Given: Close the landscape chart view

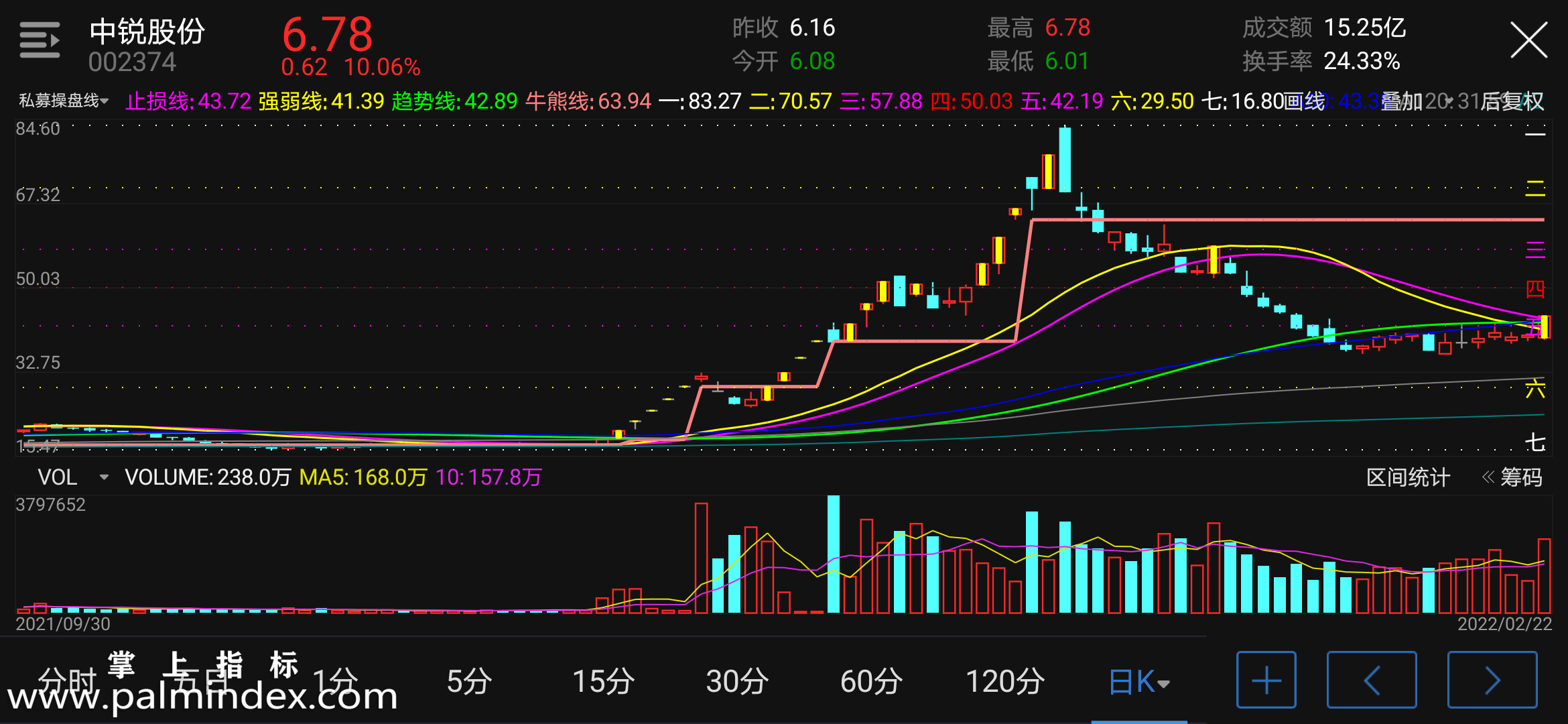Looking at the screenshot, I should [x=1528, y=40].
